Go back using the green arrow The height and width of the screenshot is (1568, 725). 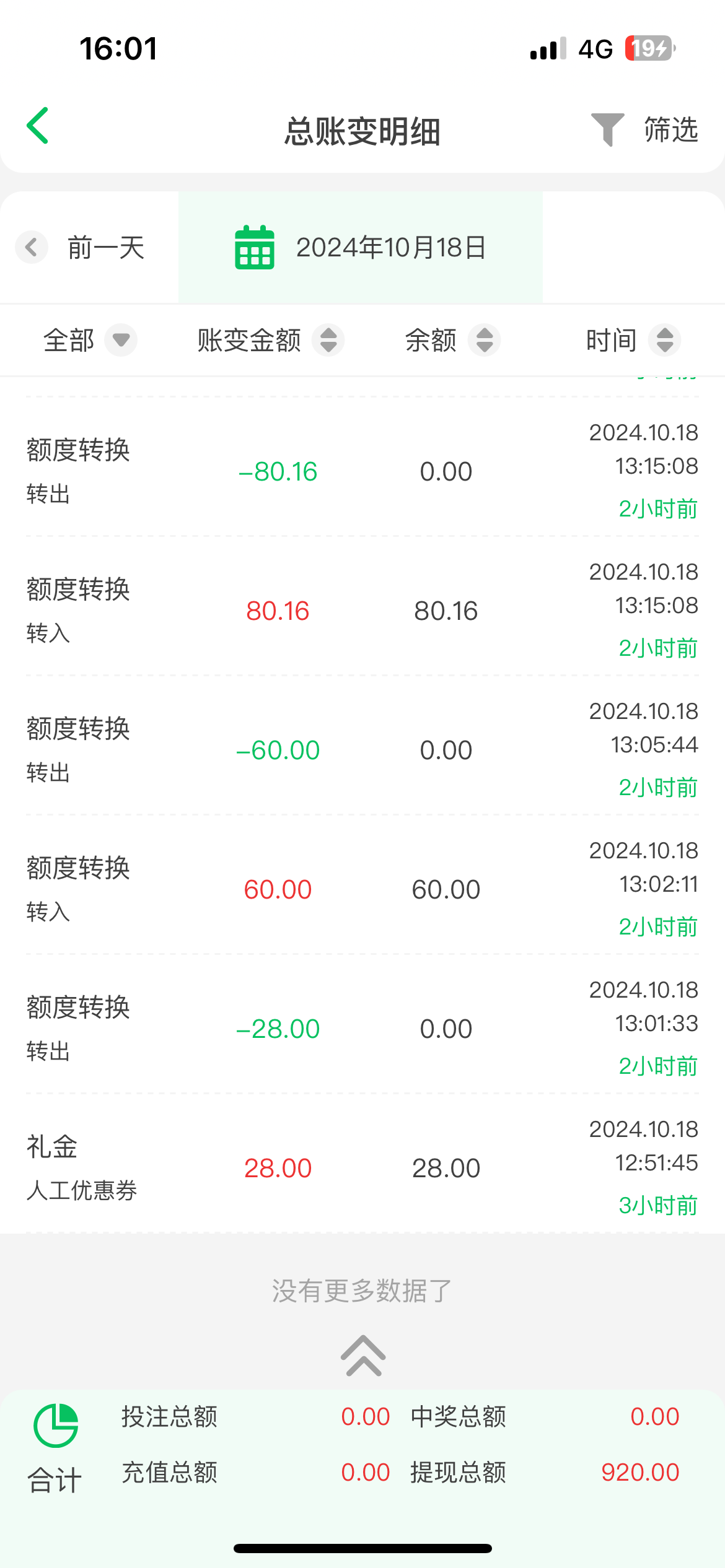[x=38, y=126]
